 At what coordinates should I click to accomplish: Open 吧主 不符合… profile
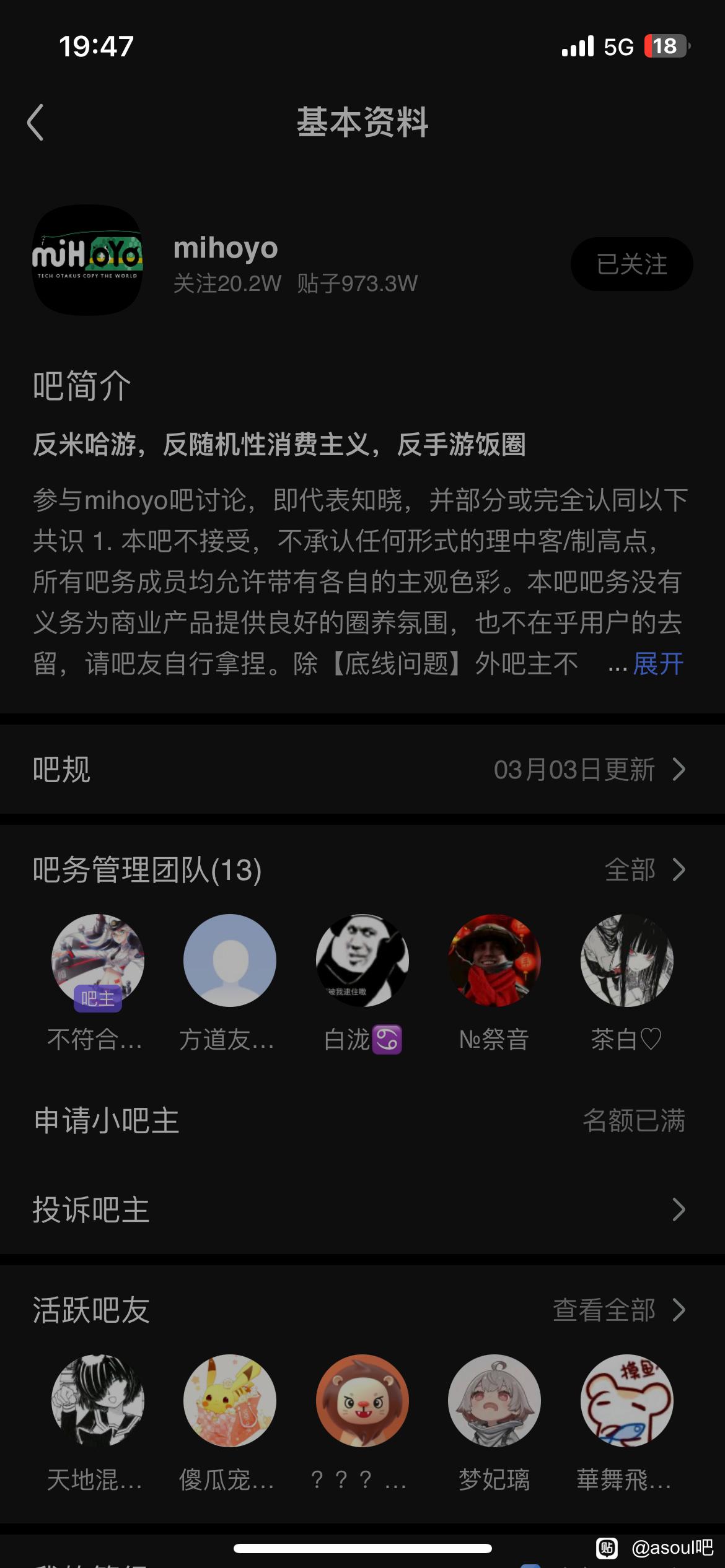[97, 961]
